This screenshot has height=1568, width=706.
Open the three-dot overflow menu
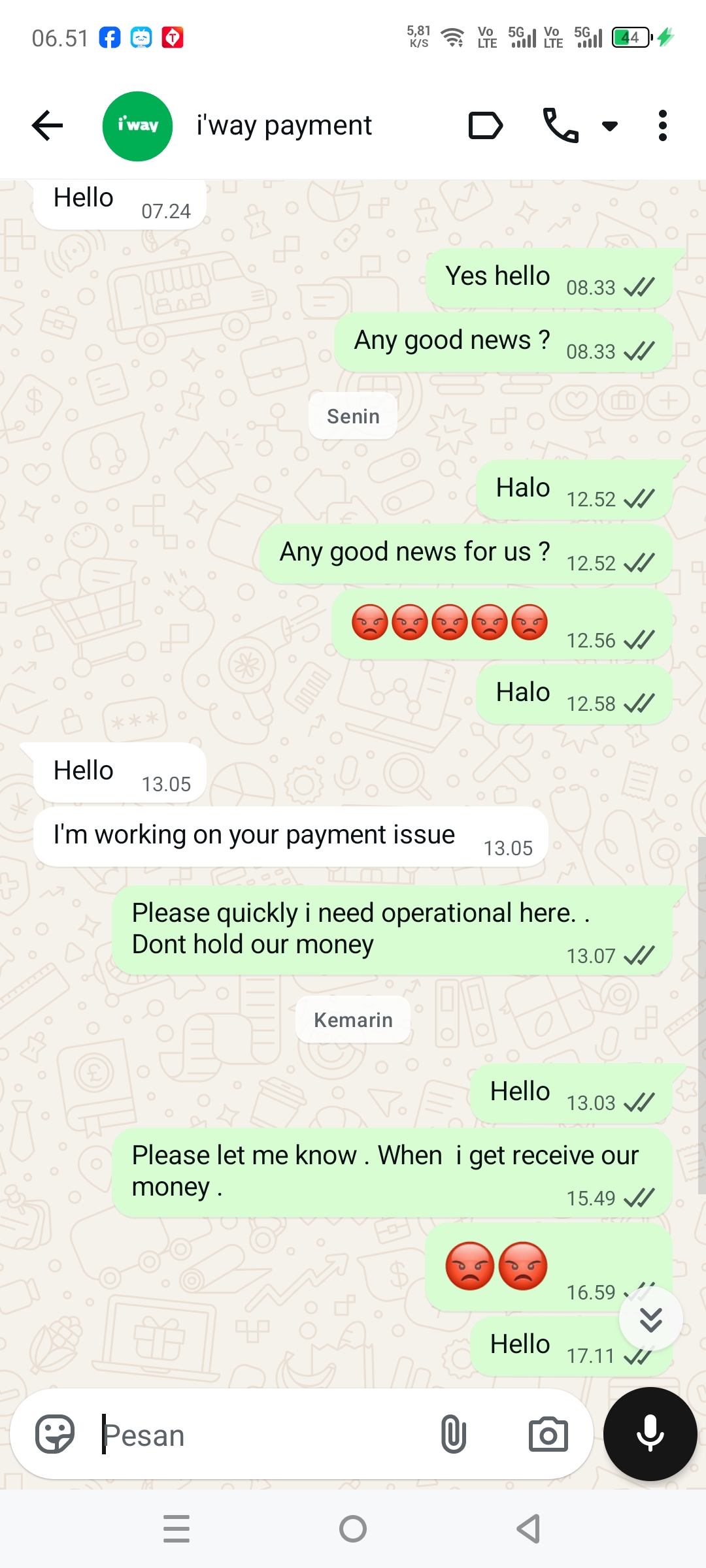(x=662, y=125)
